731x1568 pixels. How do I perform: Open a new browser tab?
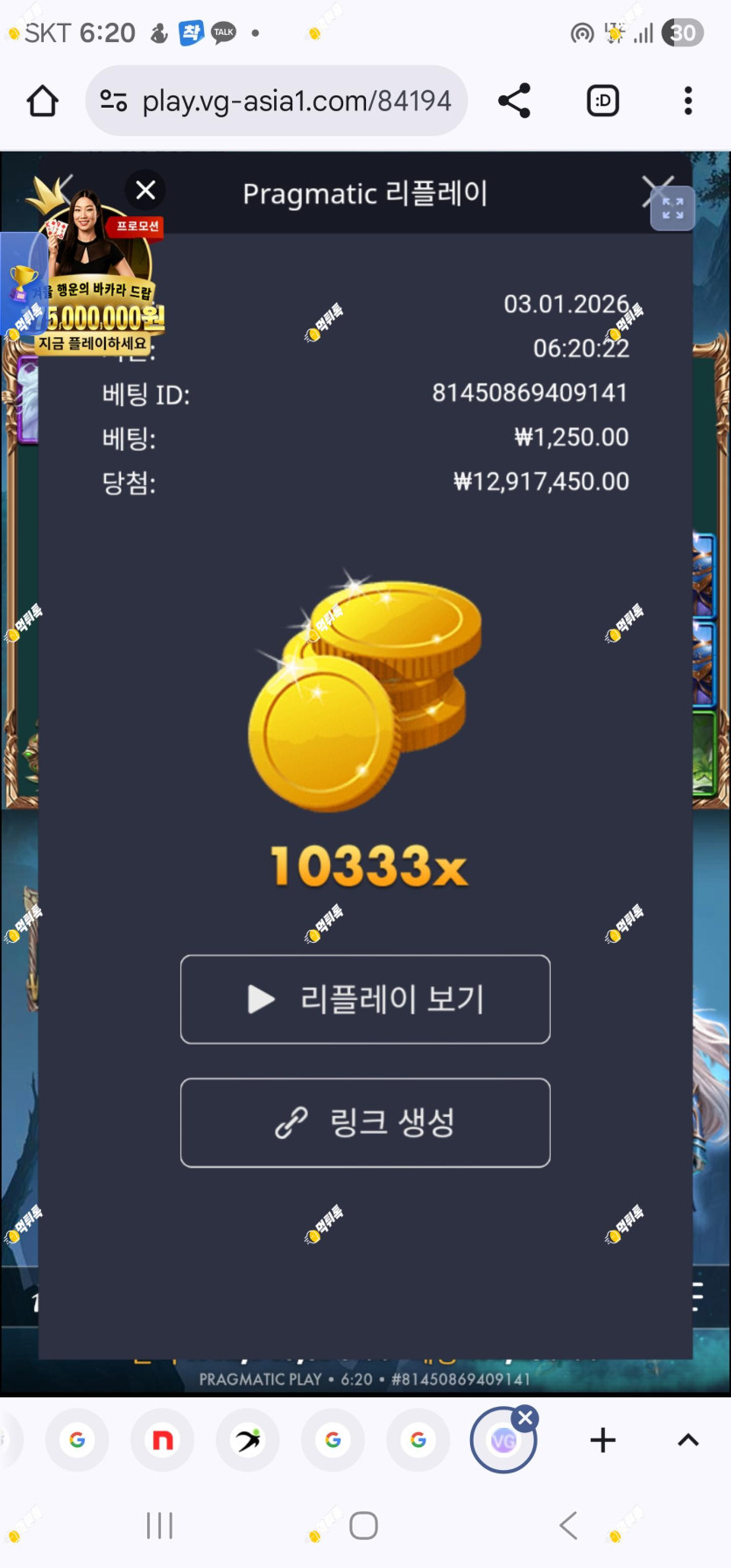tap(602, 1440)
